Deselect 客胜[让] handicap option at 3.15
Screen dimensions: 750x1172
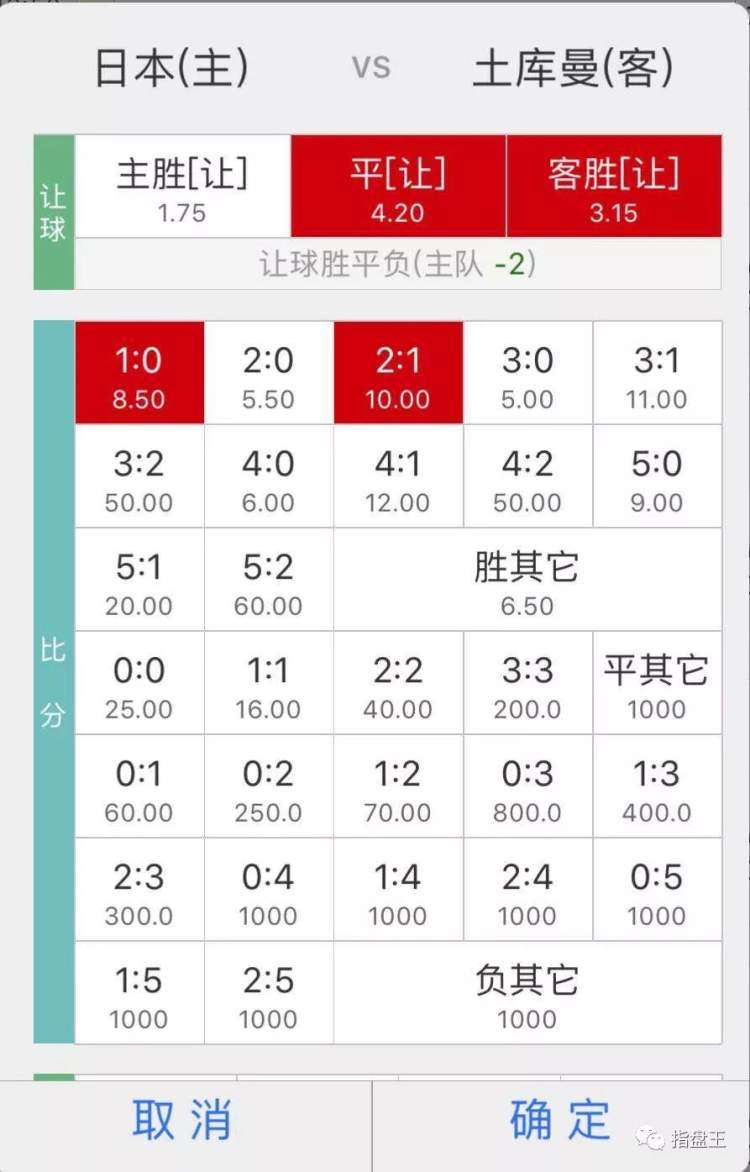point(613,187)
